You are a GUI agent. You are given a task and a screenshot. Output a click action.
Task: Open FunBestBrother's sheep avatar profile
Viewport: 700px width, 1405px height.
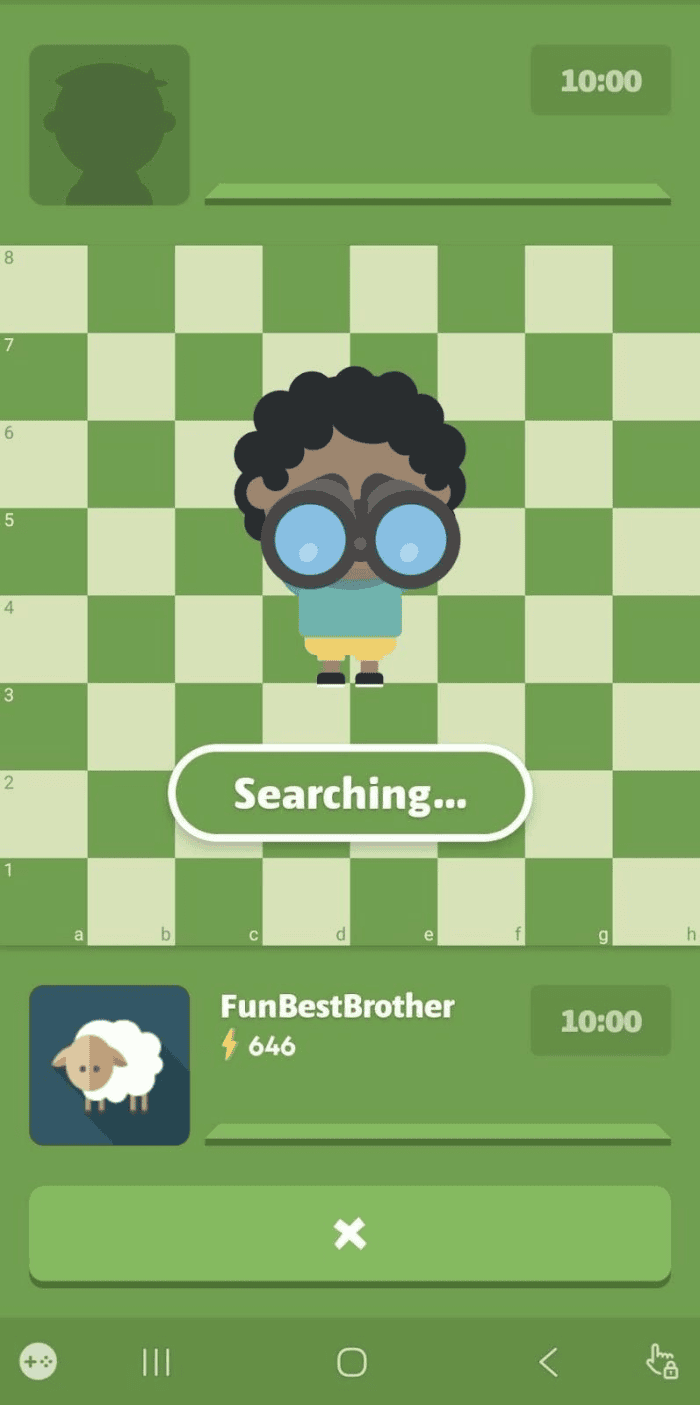click(x=109, y=1065)
